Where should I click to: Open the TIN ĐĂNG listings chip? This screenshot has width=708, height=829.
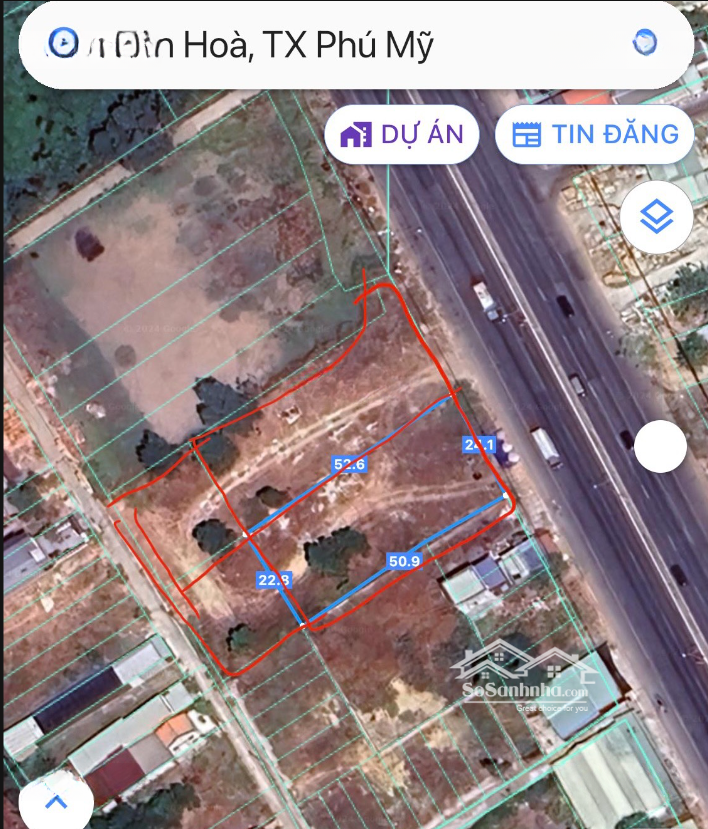[x=594, y=134]
